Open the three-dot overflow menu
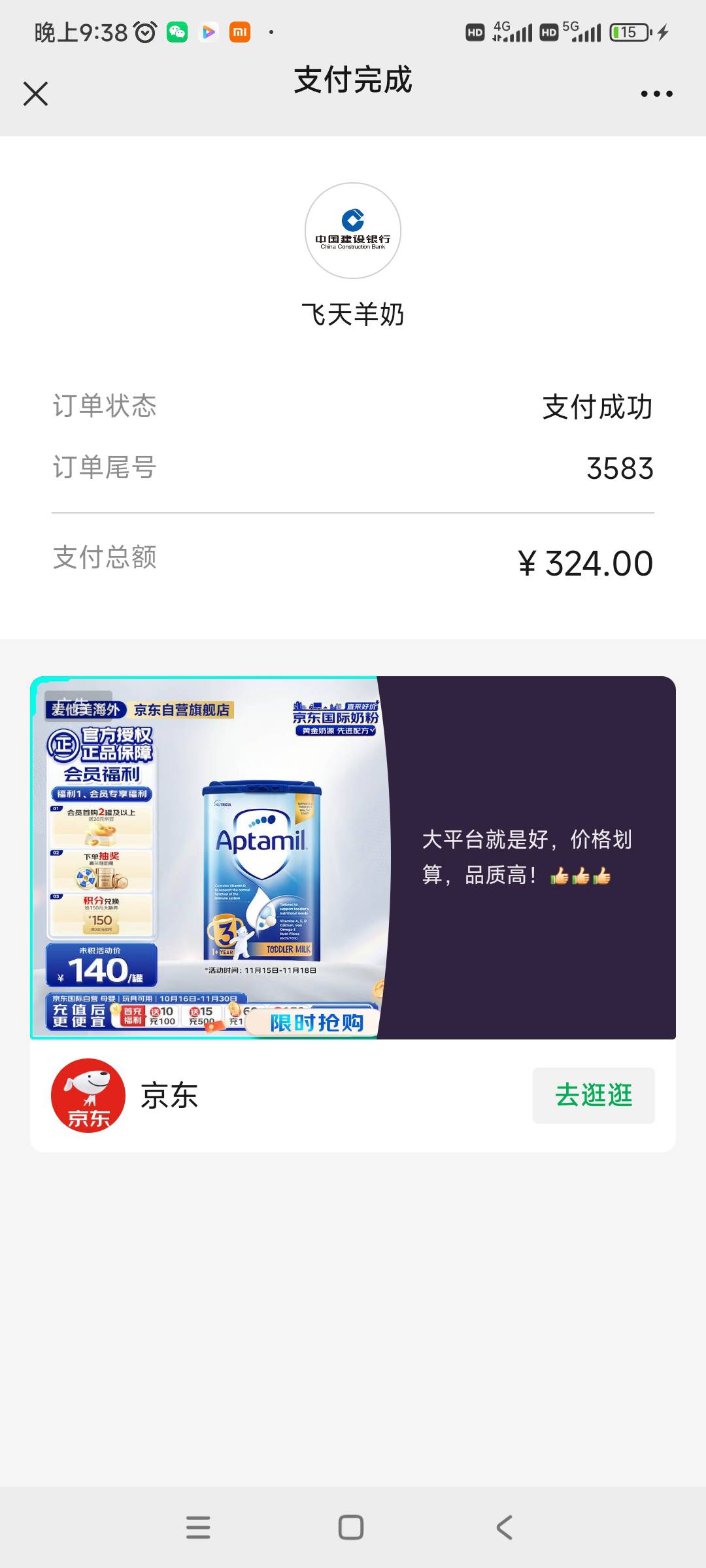The width and height of the screenshot is (706, 1568). coord(656,93)
